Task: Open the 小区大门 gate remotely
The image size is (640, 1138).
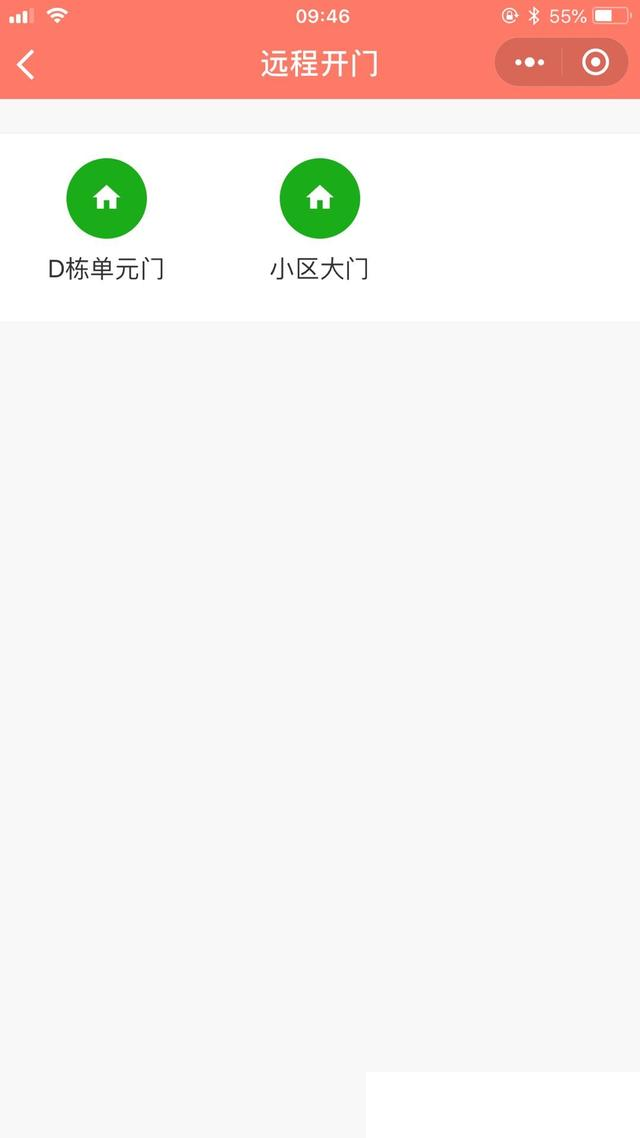Action: pos(319,198)
